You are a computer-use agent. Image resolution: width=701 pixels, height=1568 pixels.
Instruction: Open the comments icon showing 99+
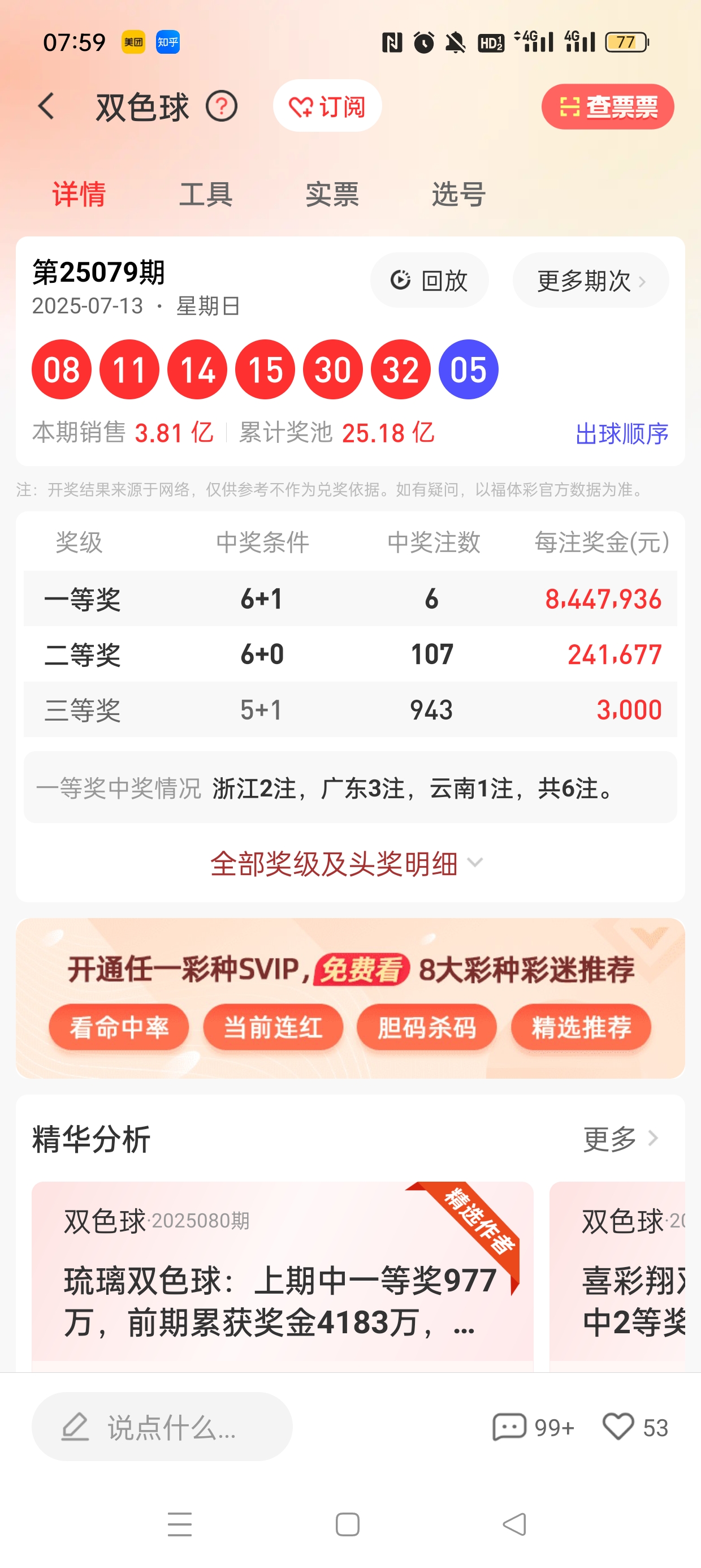pyautogui.click(x=533, y=1427)
